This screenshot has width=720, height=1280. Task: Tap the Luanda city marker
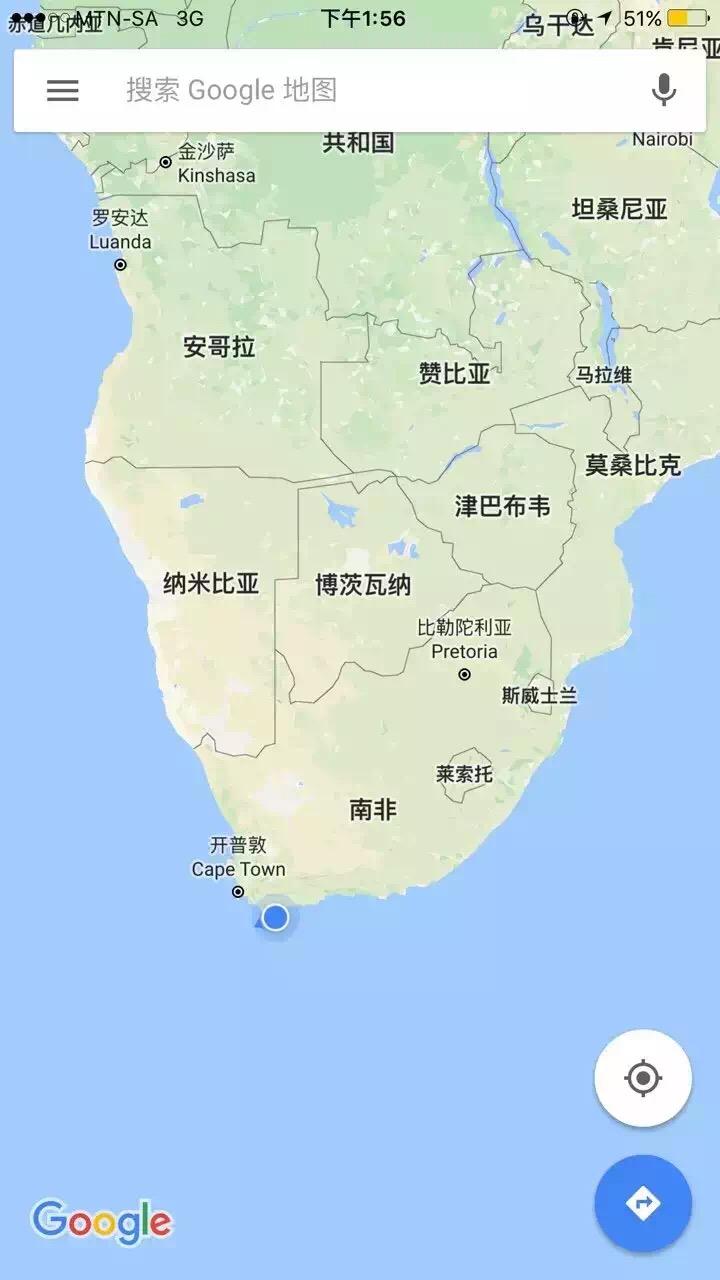pyautogui.click(x=122, y=264)
